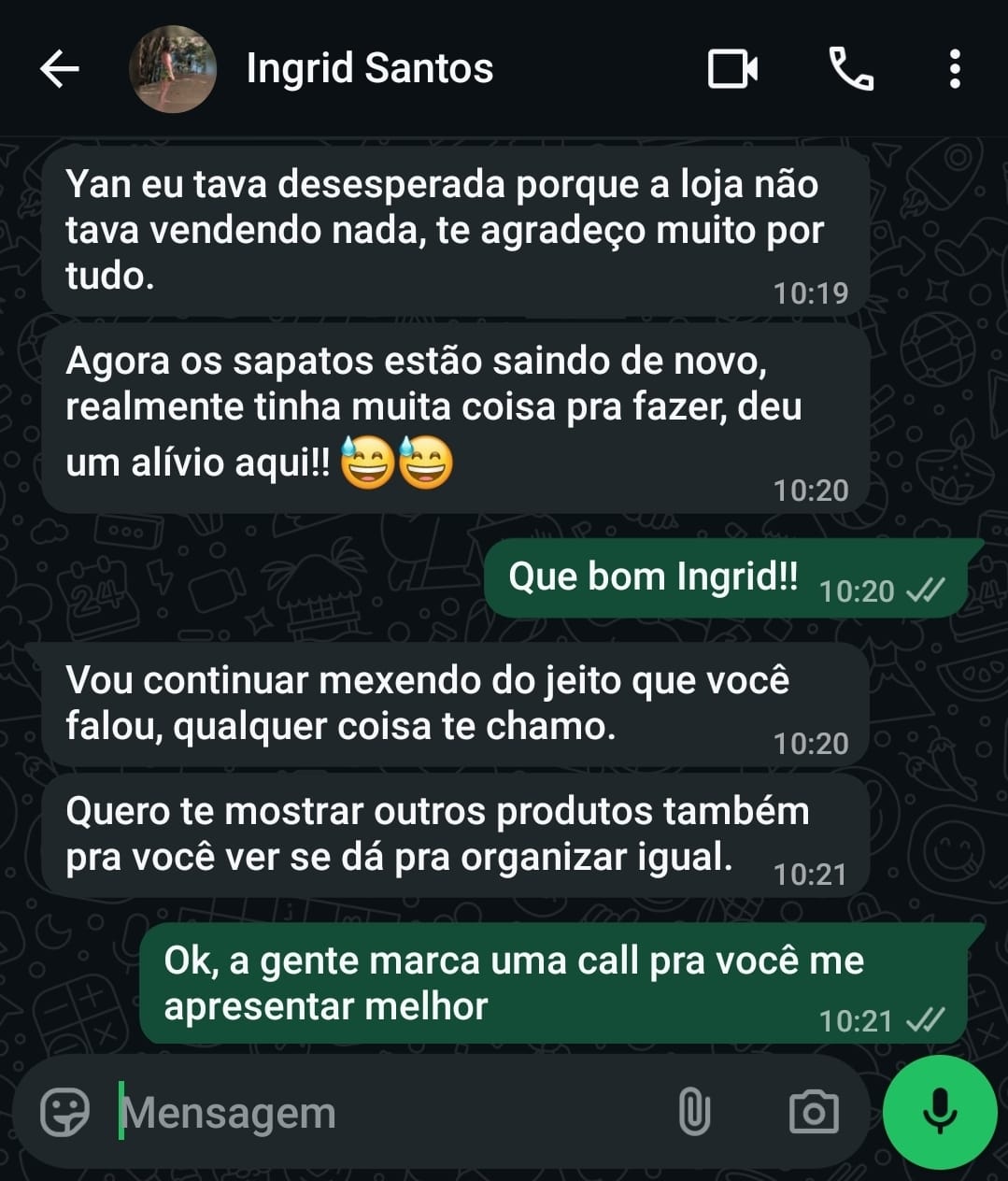Start a video call with Ingrid
The image size is (1008, 1181).
tap(732, 69)
